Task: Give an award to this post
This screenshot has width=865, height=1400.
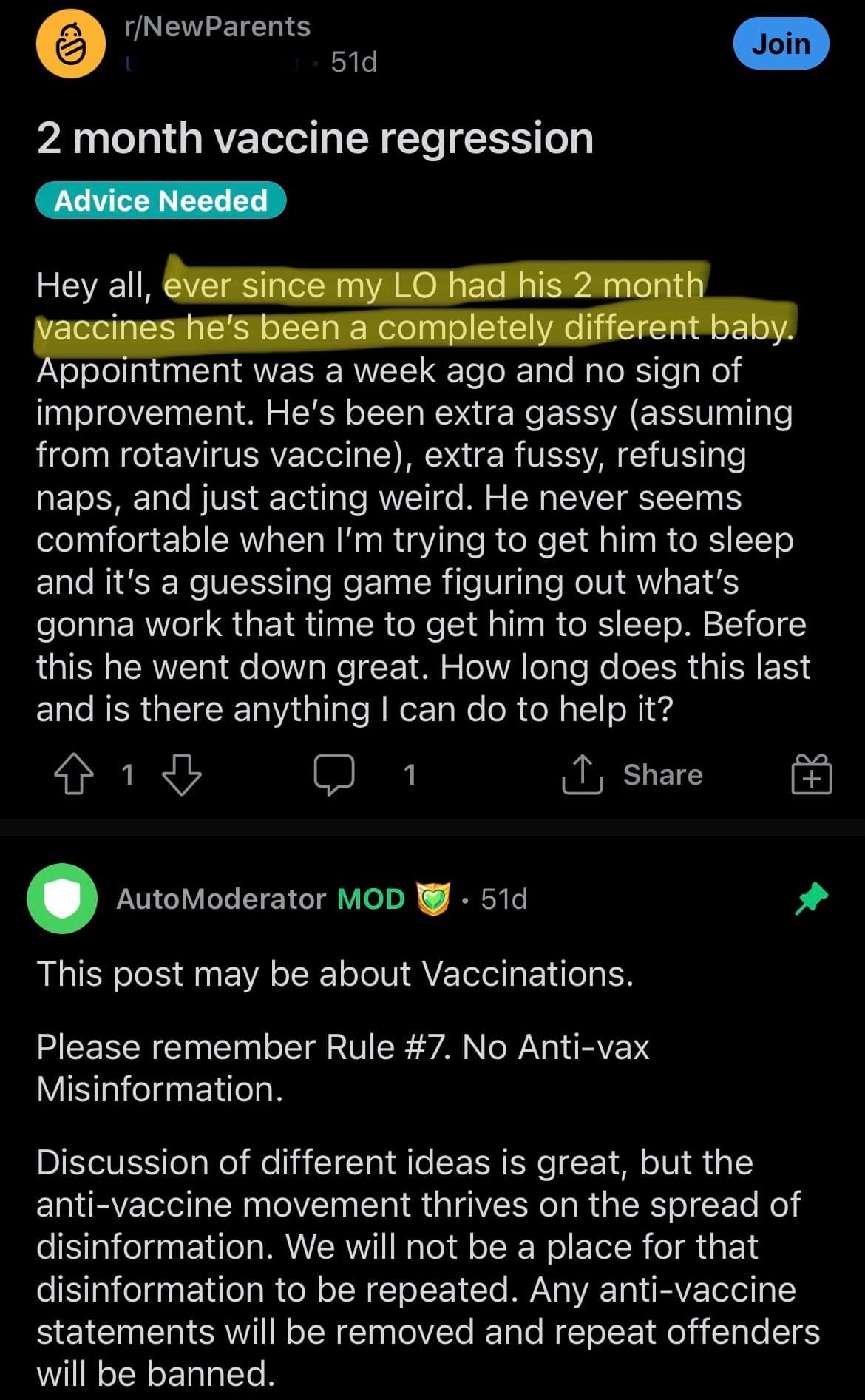Action: (x=811, y=774)
